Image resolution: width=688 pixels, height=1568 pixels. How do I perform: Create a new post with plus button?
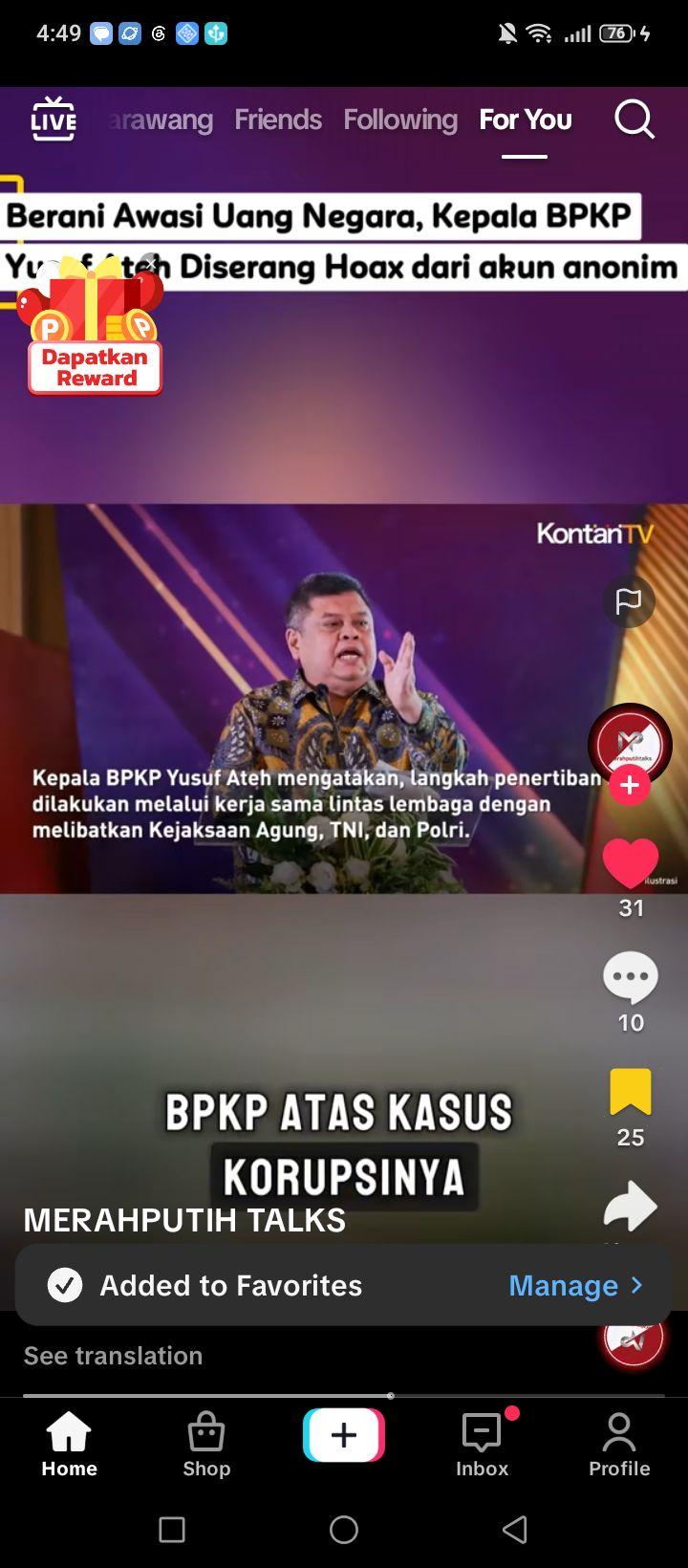tap(344, 1435)
